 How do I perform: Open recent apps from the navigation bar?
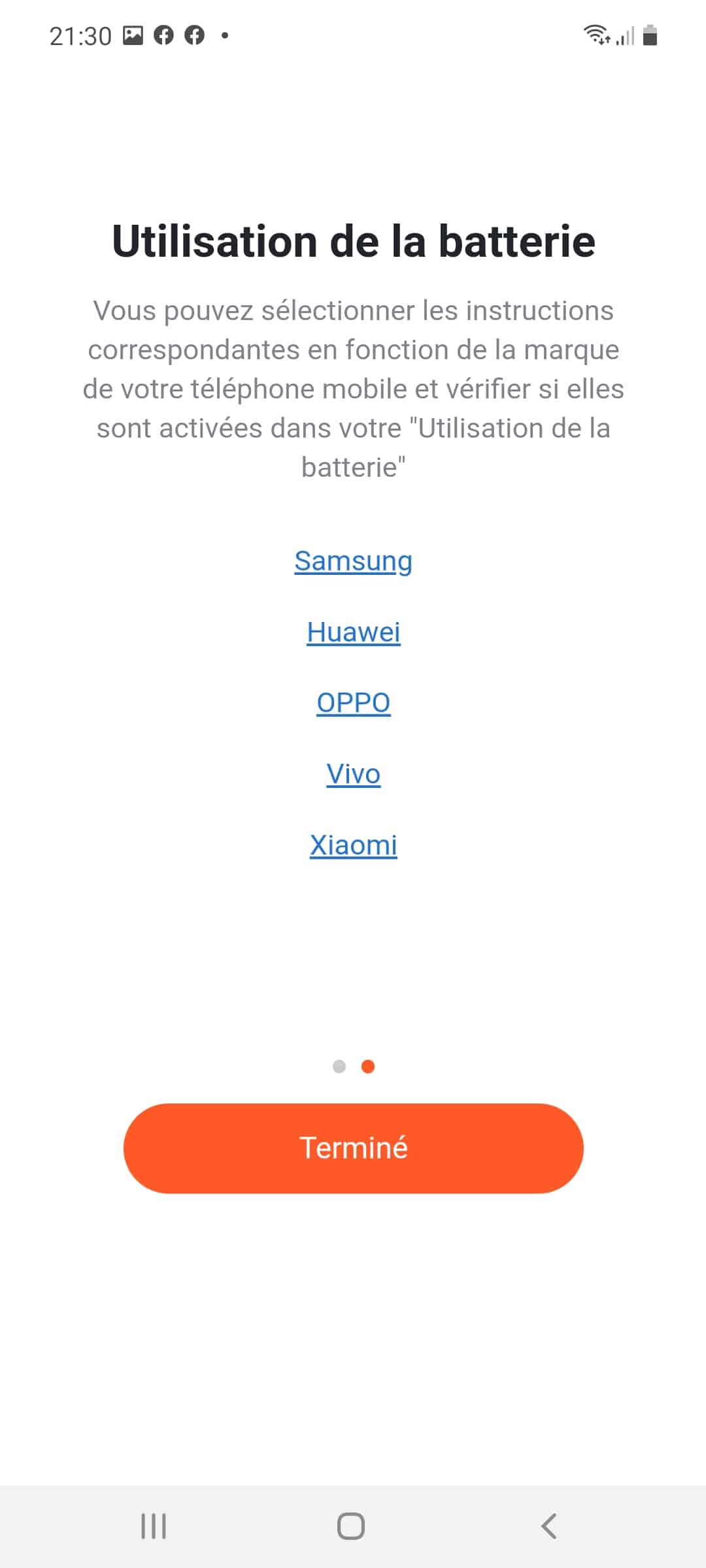pyautogui.click(x=154, y=1526)
